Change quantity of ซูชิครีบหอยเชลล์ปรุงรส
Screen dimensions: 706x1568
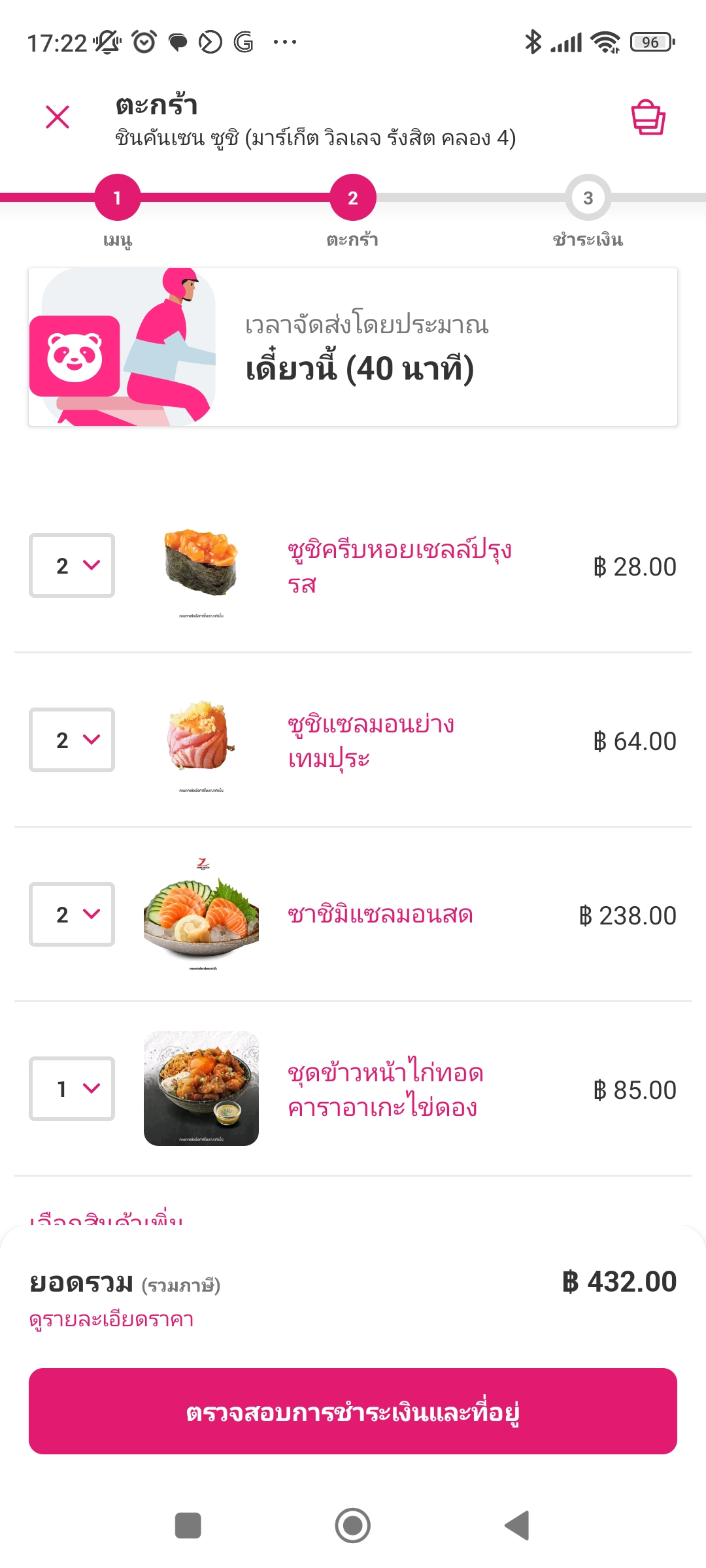pos(72,566)
